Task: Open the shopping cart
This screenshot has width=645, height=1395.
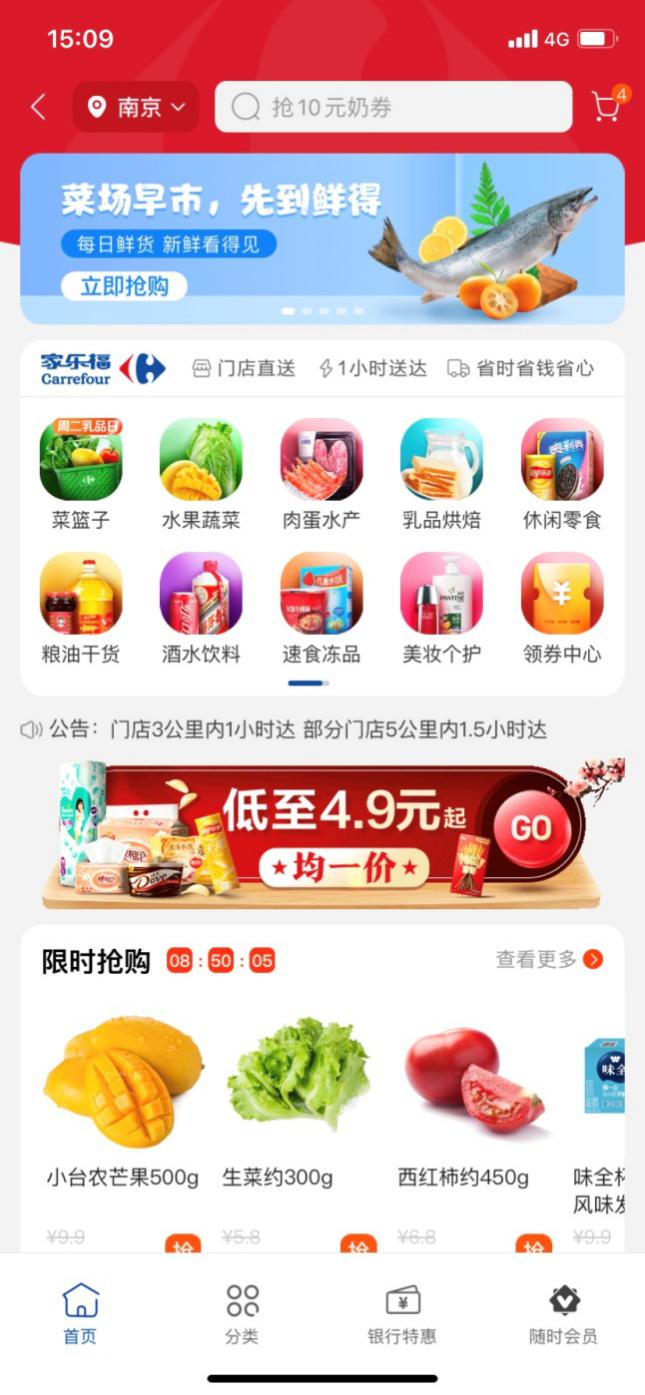Action: click(606, 106)
